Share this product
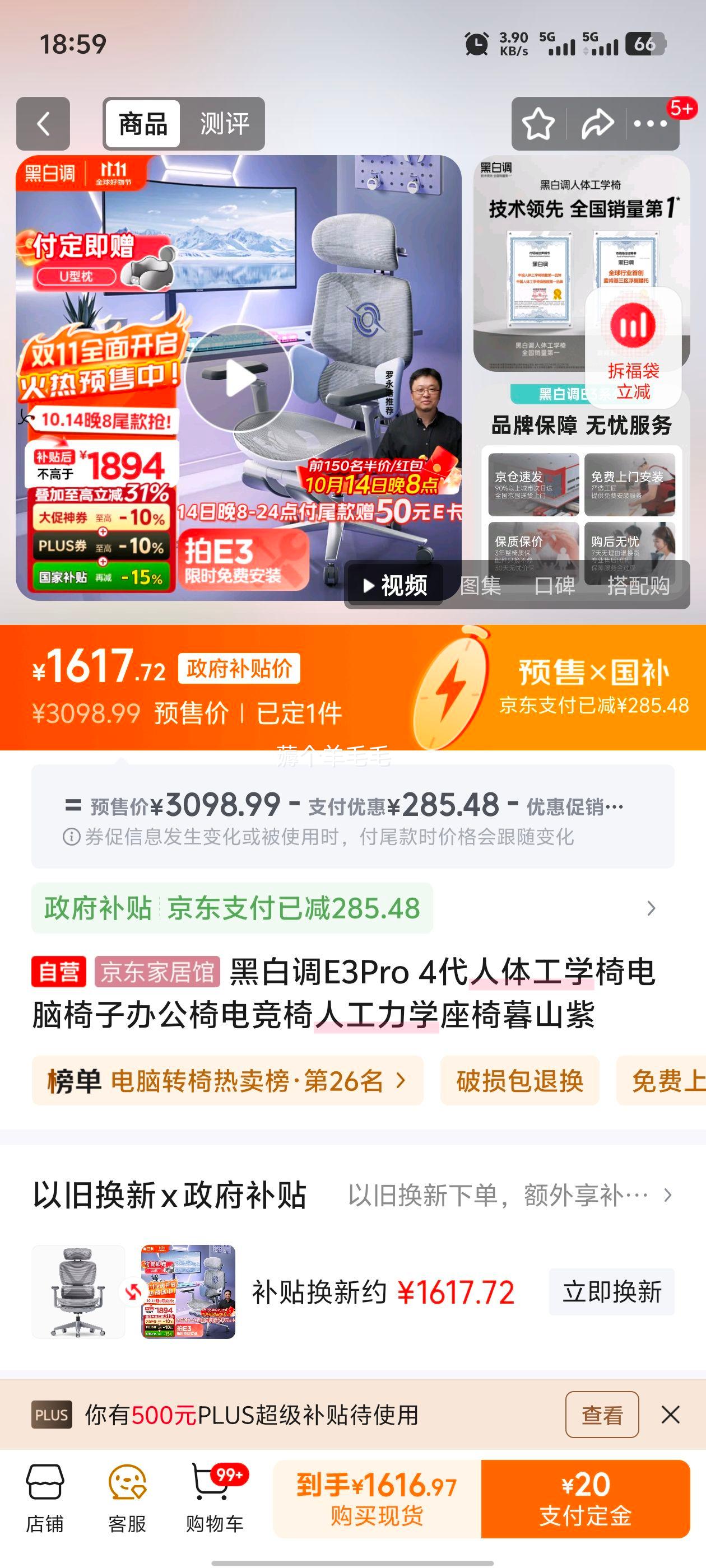 click(597, 124)
